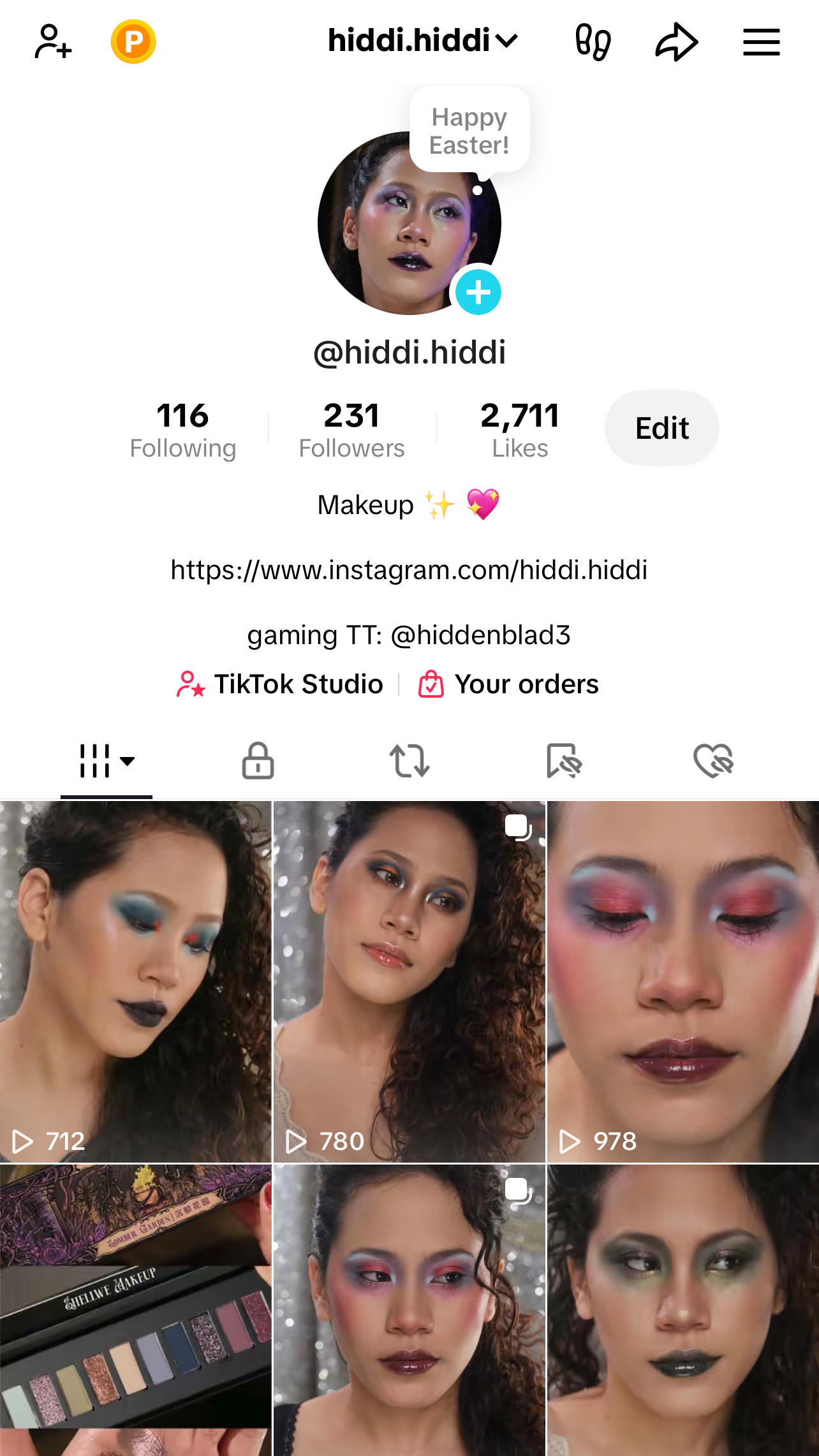This screenshot has width=819, height=1456.
Task: Tap the Happy Easter note bubble
Action: (469, 131)
